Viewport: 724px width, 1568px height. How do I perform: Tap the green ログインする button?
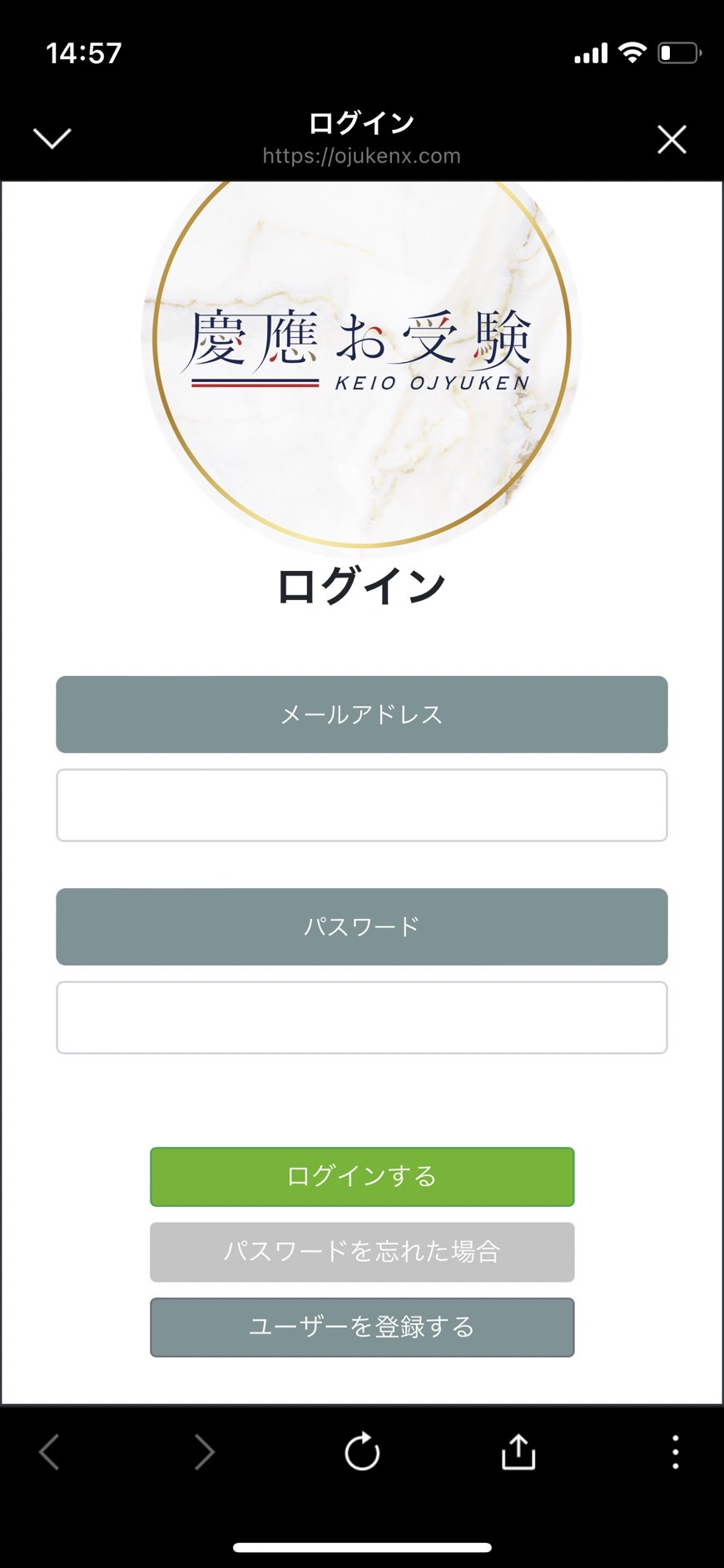coord(362,1176)
